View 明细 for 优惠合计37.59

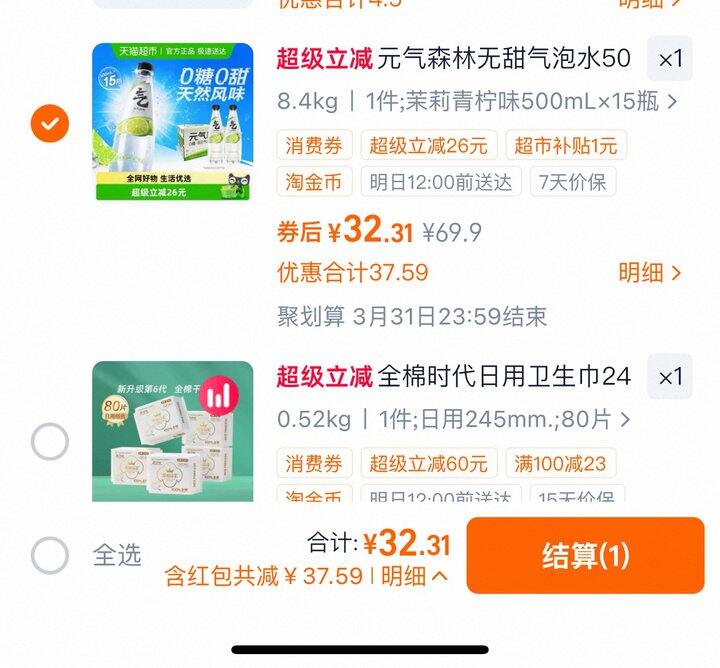pyautogui.click(x=649, y=273)
